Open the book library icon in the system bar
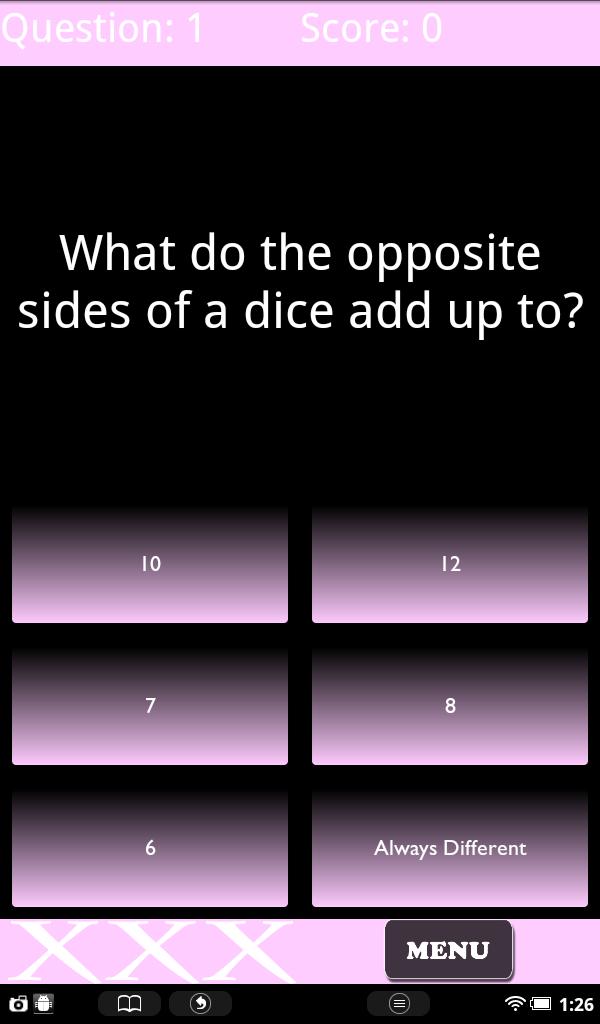The image size is (600, 1024). (x=129, y=1003)
